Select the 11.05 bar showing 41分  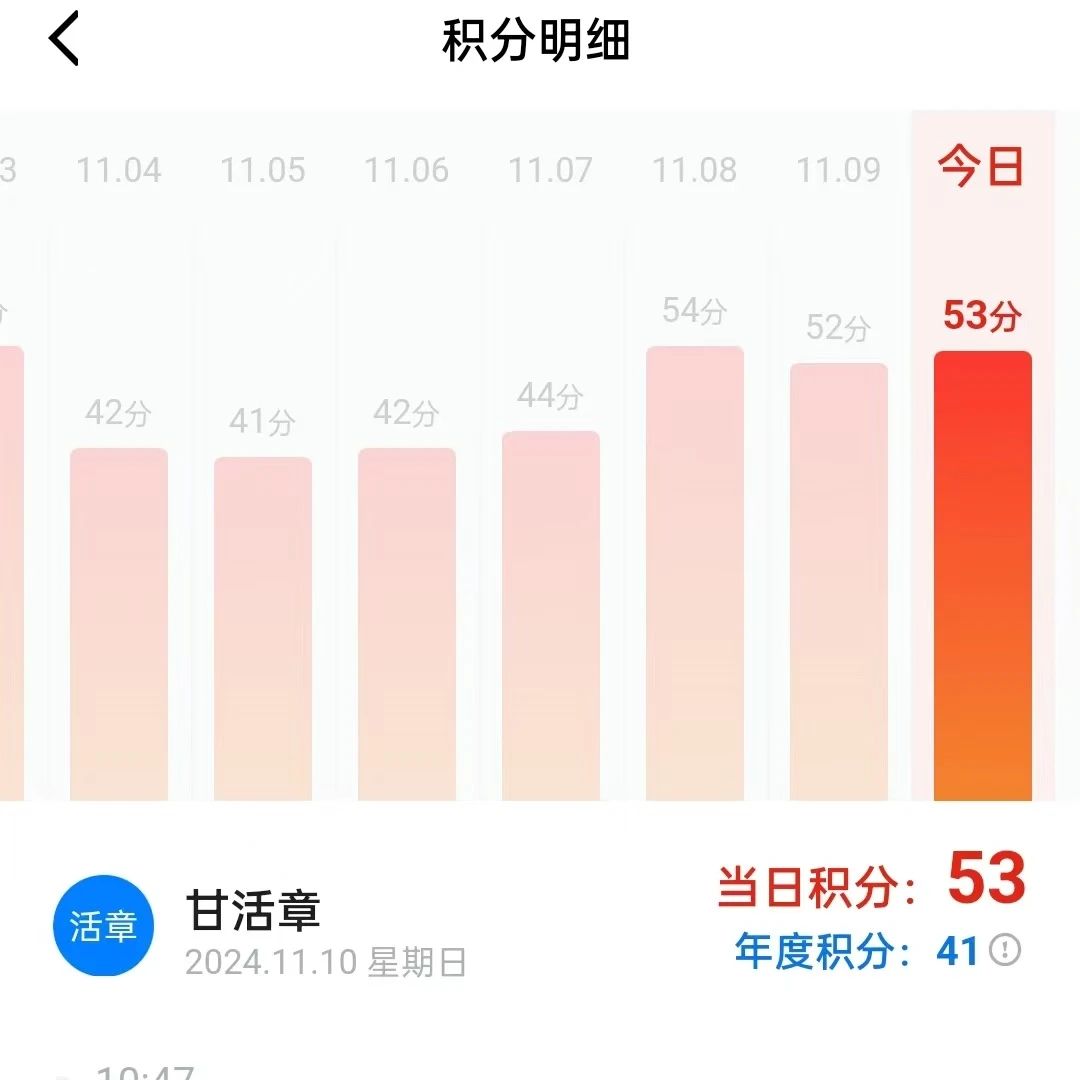(x=263, y=628)
